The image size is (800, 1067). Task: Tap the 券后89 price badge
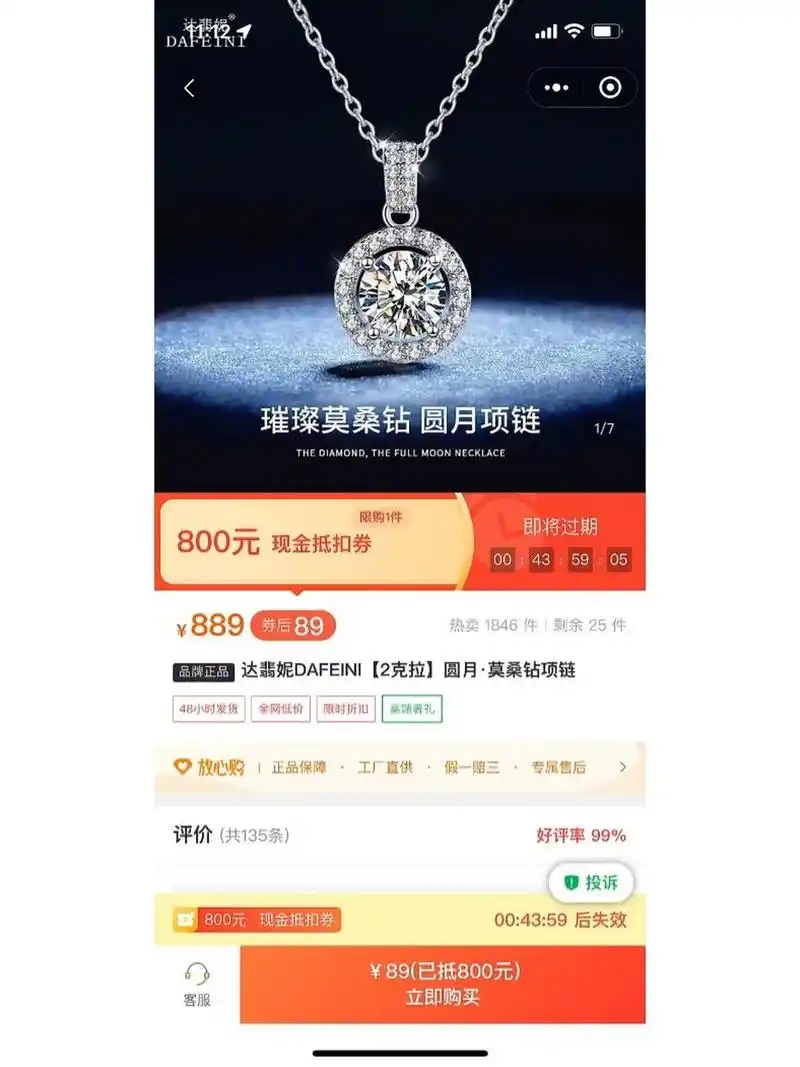[294, 625]
